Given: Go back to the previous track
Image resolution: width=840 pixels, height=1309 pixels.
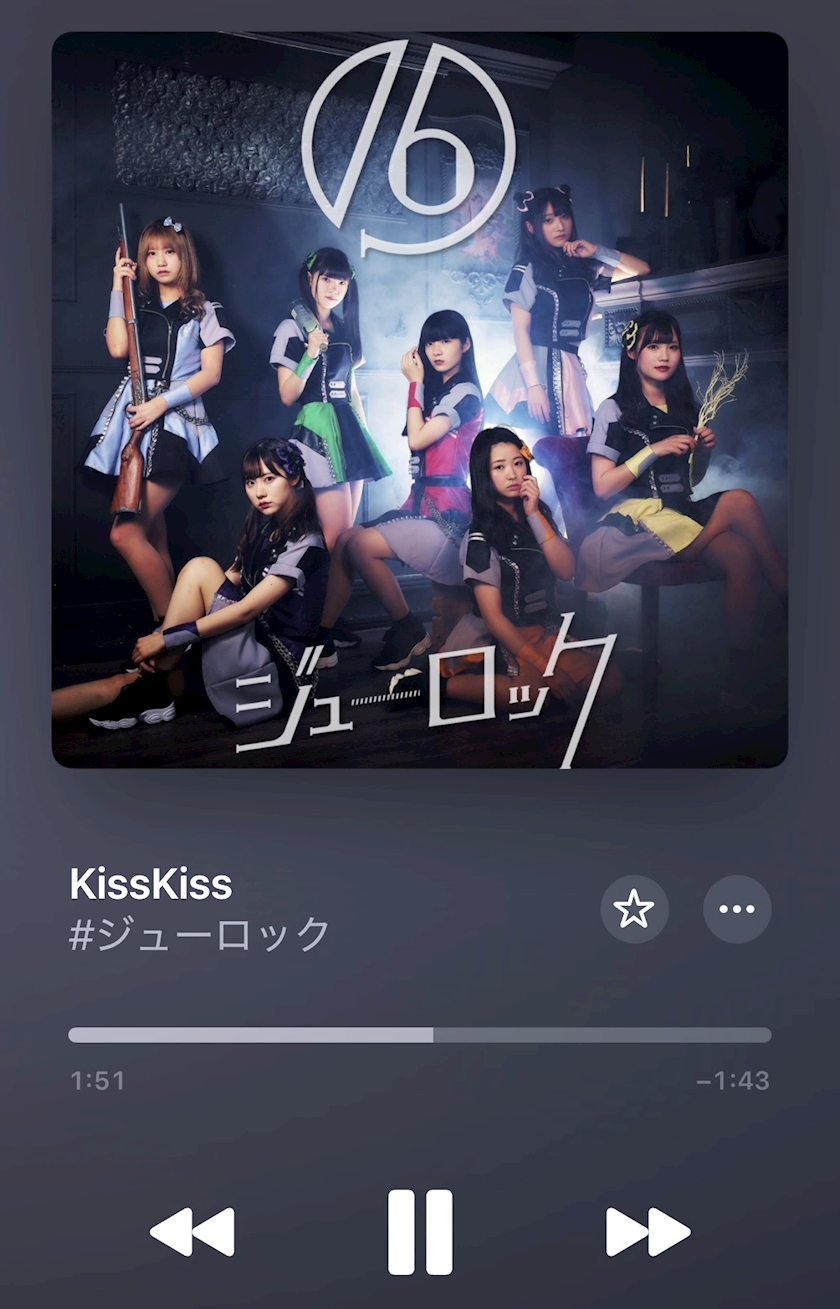Looking at the screenshot, I should 192,1232.
